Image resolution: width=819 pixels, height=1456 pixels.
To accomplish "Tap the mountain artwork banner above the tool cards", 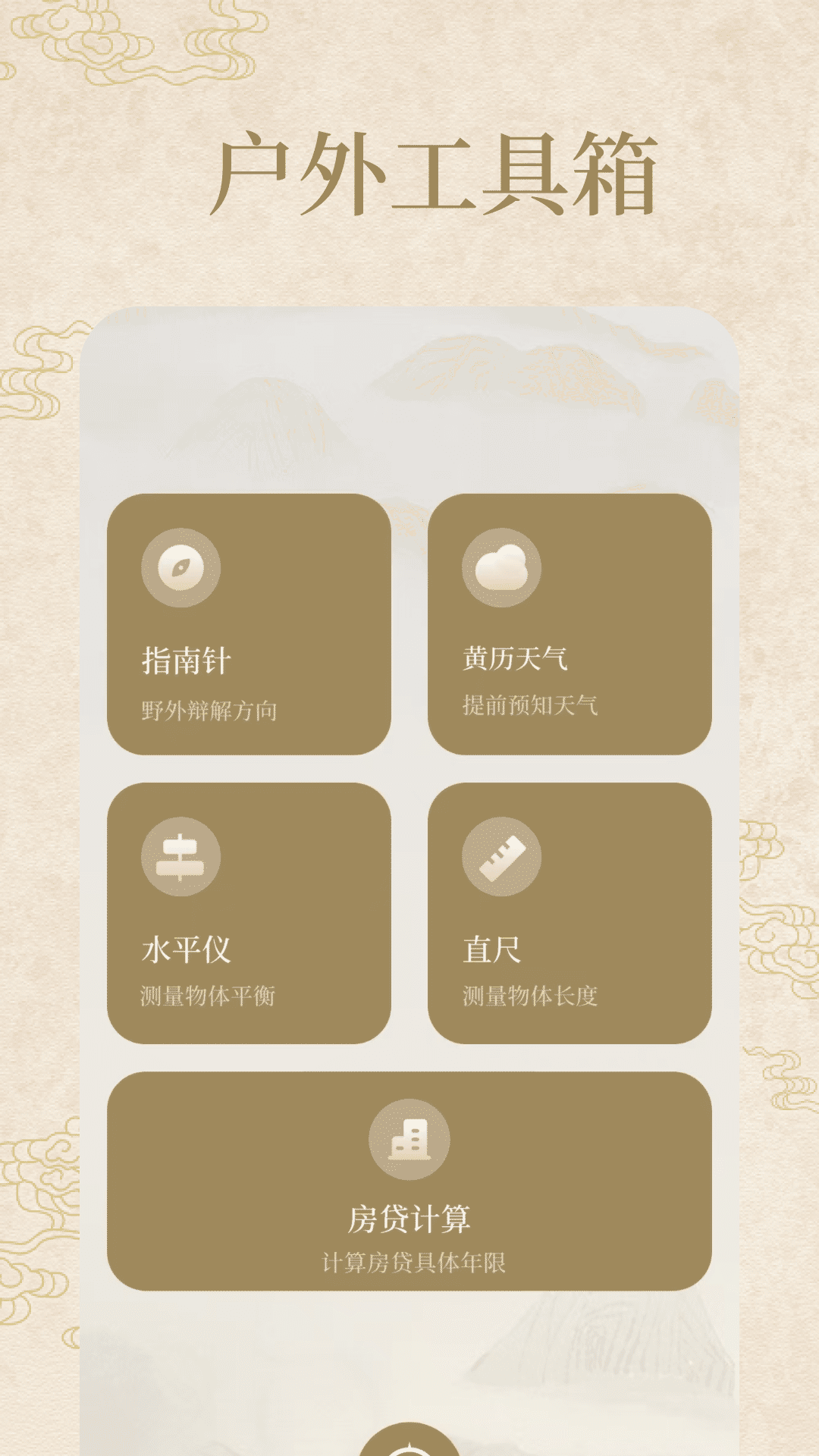I will pyautogui.click(x=409, y=394).
